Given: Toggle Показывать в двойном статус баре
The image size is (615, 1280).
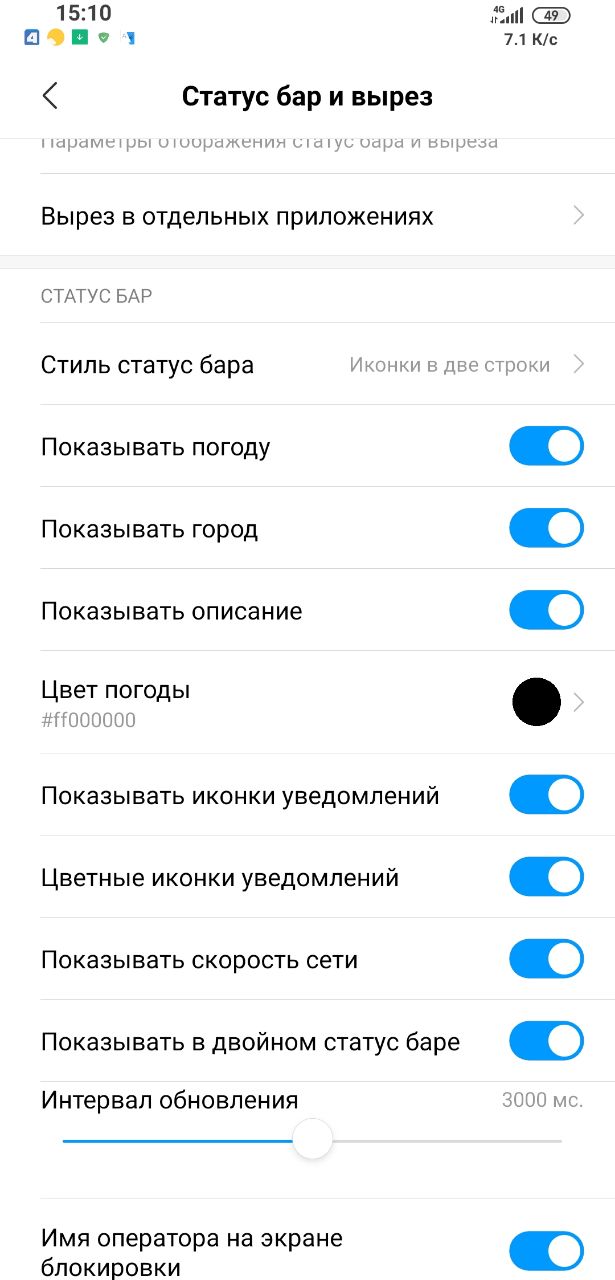Looking at the screenshot, I should coord(546,1041).
